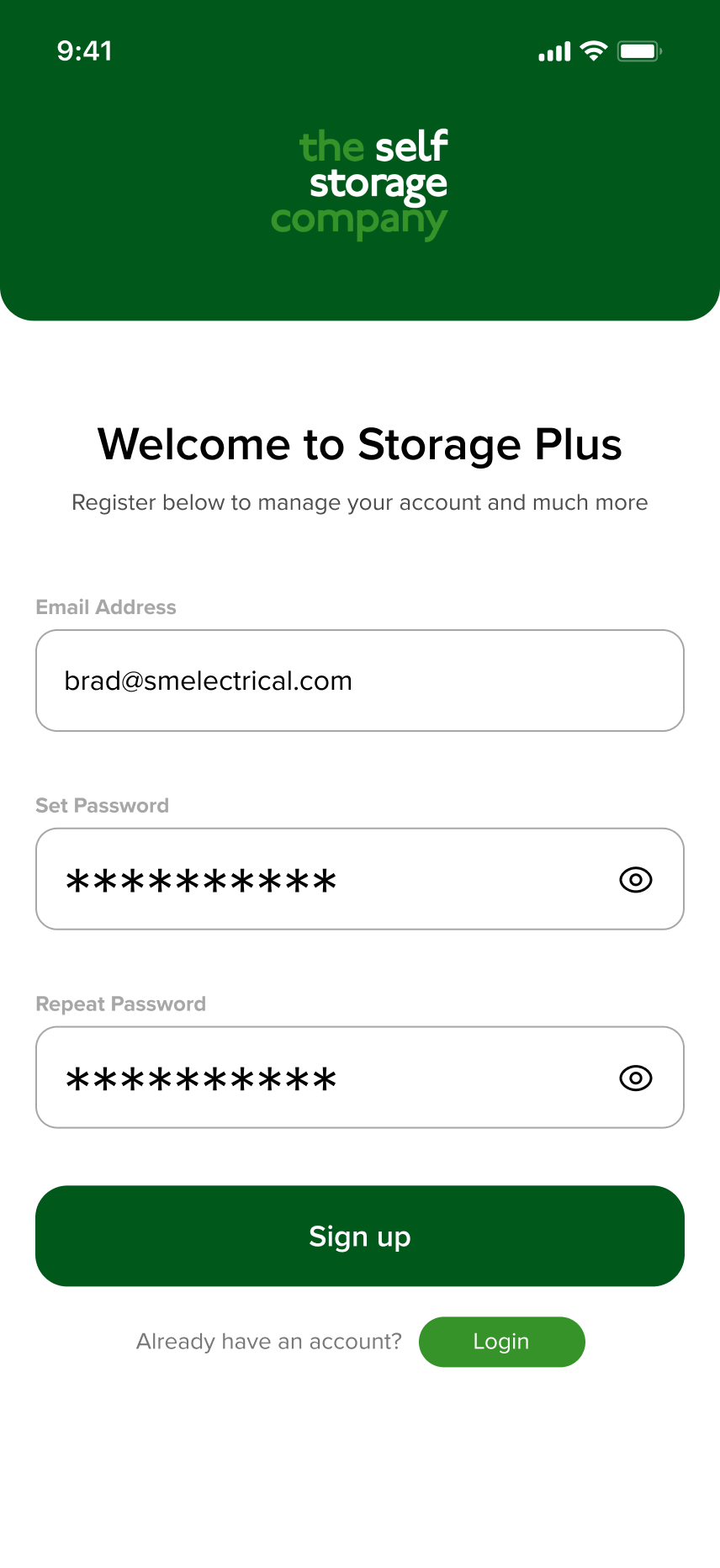The width and height of the screenshot is (720, 1568).
Task: Reveal the Repeat Password characters
Action: pyautogui.click(x=636, y=1078)
